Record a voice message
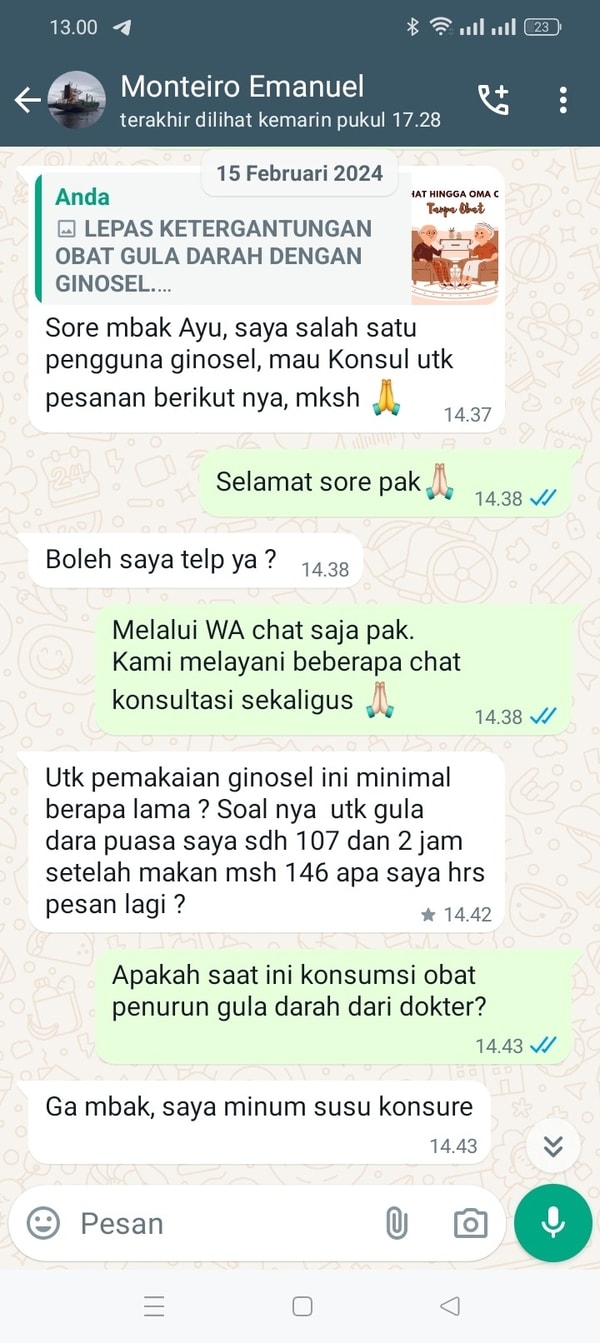 click(x=553, y=1223)
